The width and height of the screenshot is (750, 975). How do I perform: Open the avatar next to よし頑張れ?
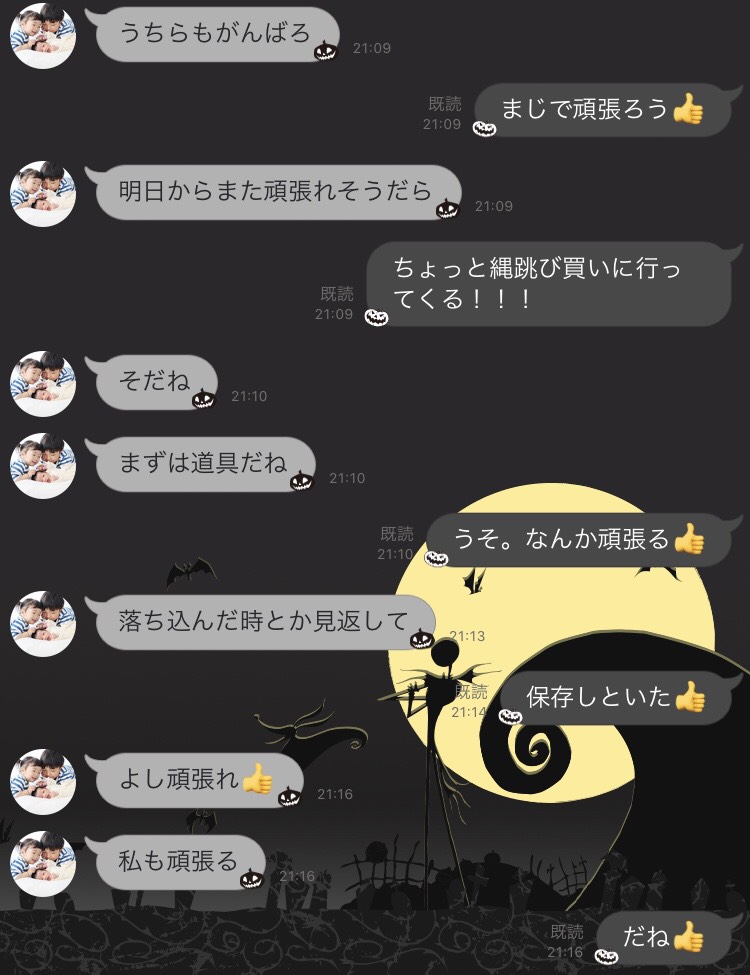43,781
